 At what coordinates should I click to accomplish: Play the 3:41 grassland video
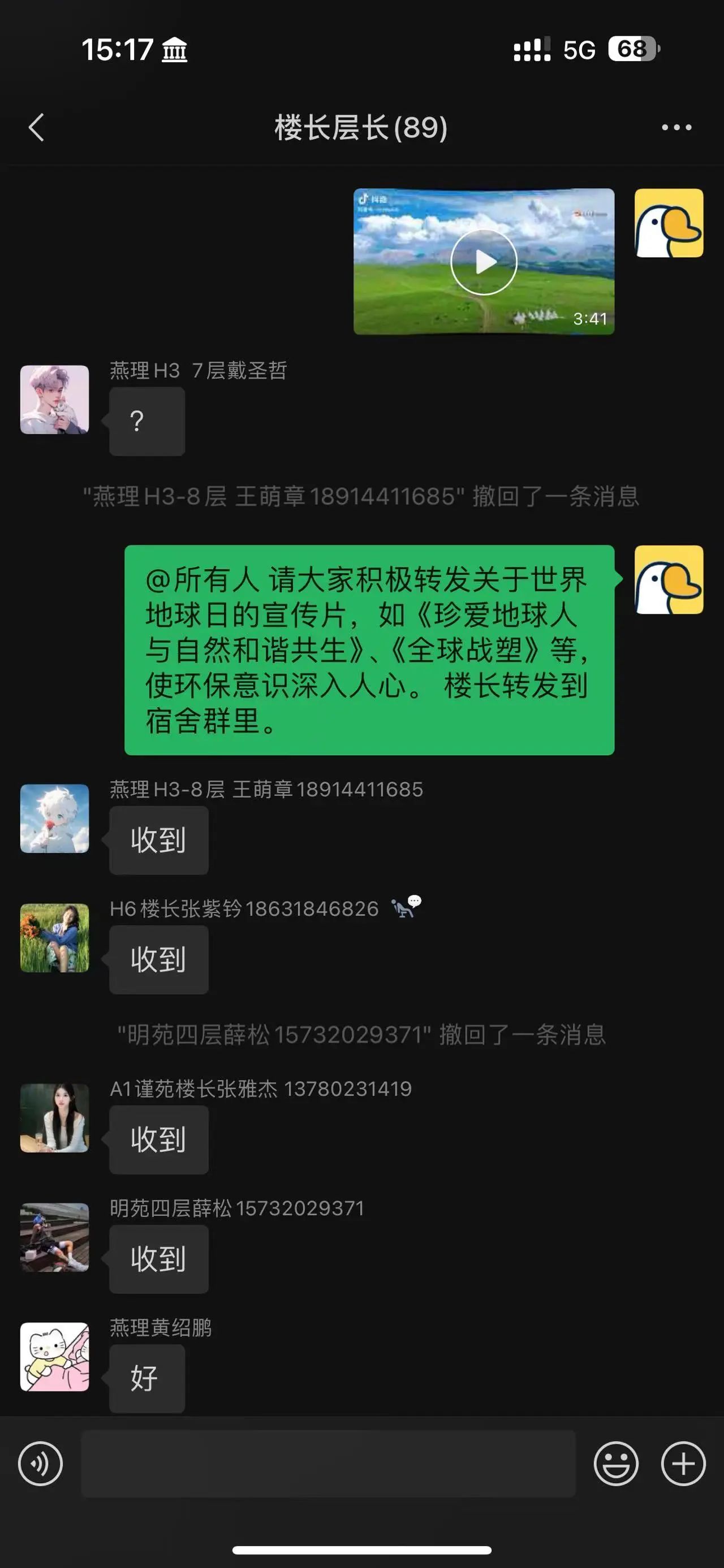(484, 262)
